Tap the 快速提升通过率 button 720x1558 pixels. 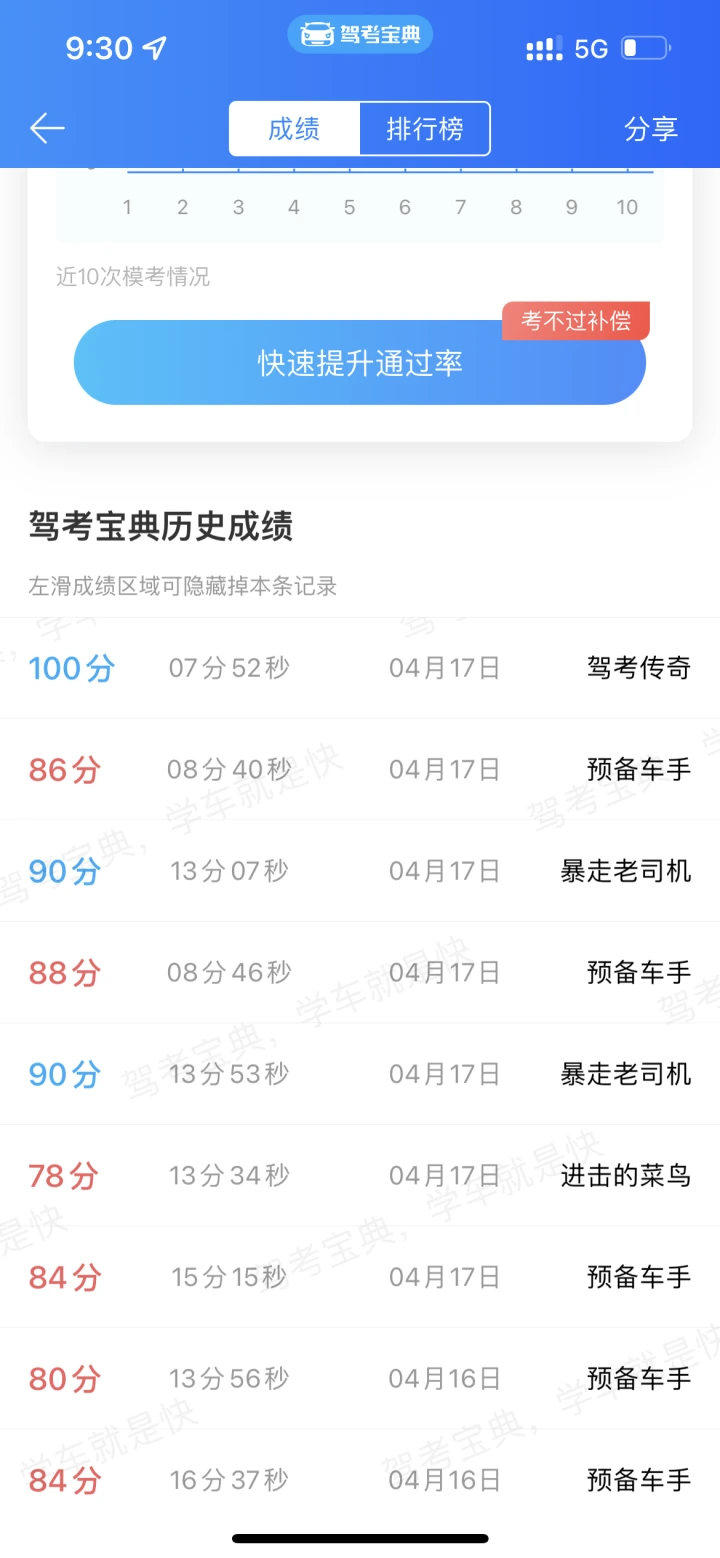(x=360, y=362)
